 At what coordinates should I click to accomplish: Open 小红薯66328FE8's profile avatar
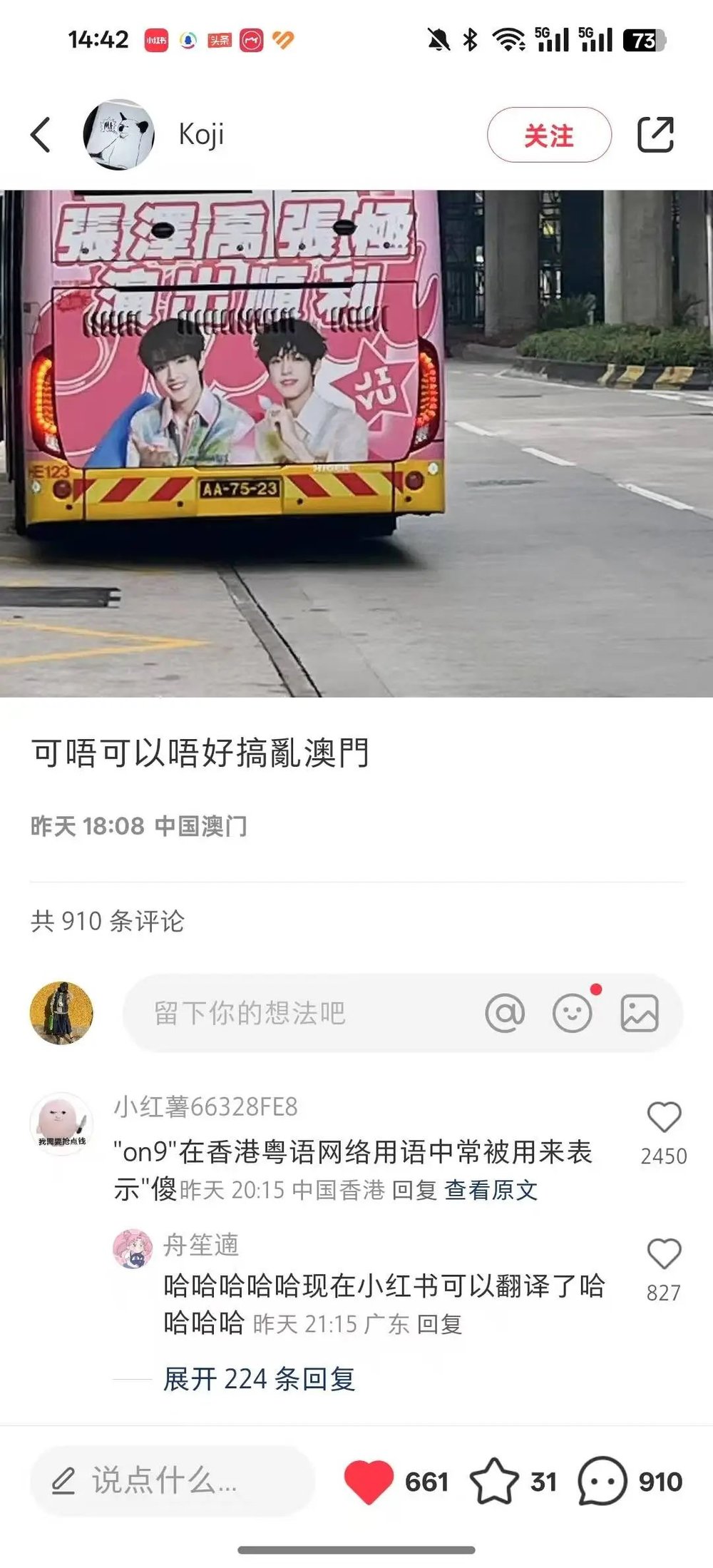[61, 1124]
